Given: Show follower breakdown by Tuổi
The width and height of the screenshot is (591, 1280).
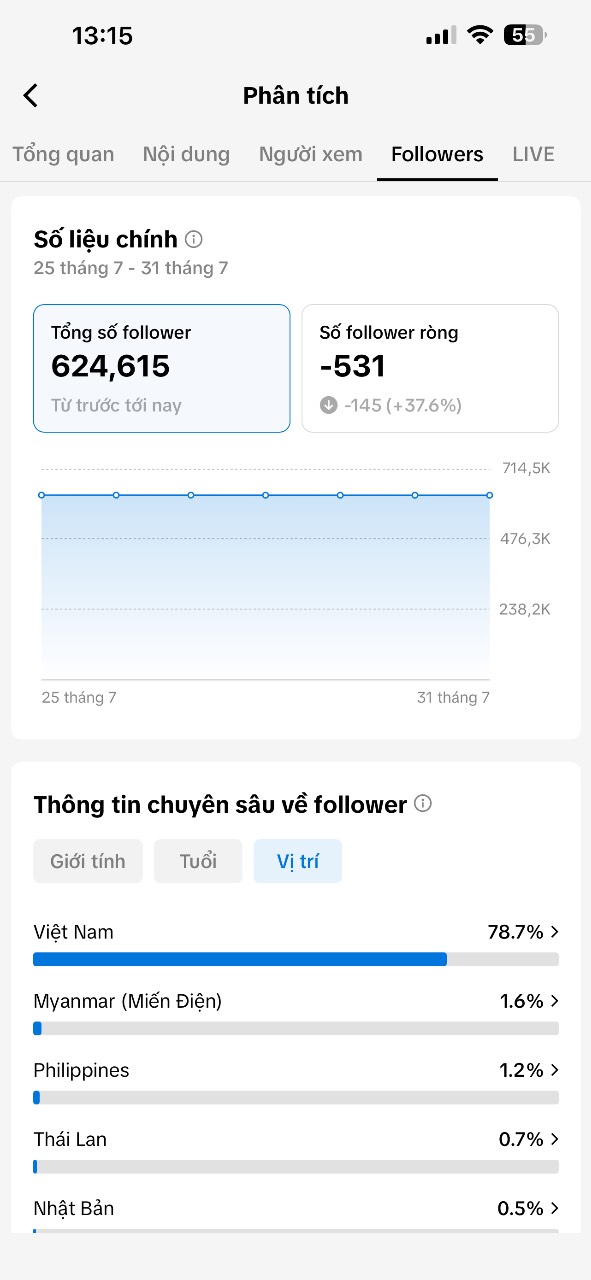Looking at the screenshot, I should pos(198,861).
